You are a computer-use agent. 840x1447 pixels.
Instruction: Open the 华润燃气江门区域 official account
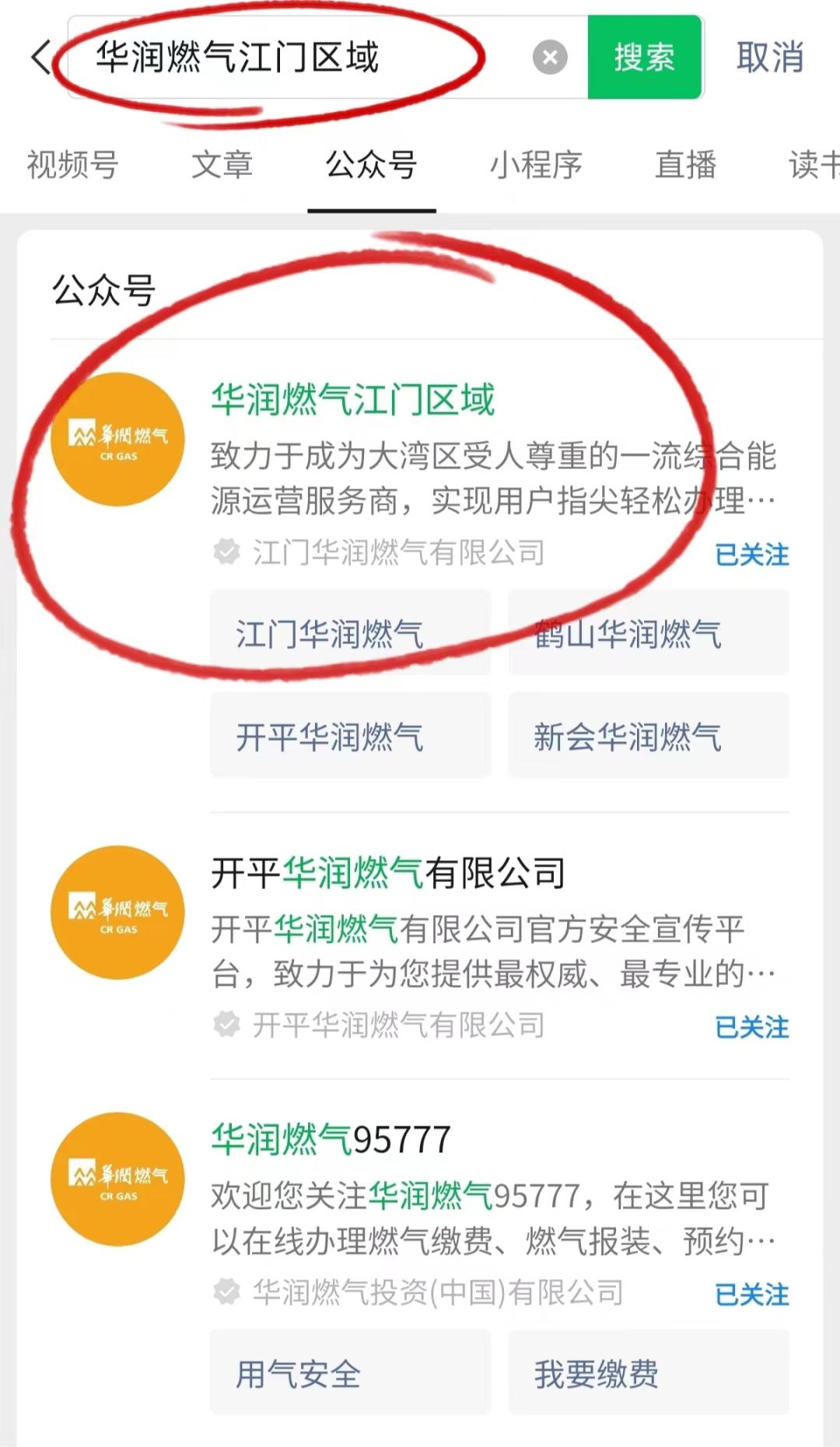(353, 400)
